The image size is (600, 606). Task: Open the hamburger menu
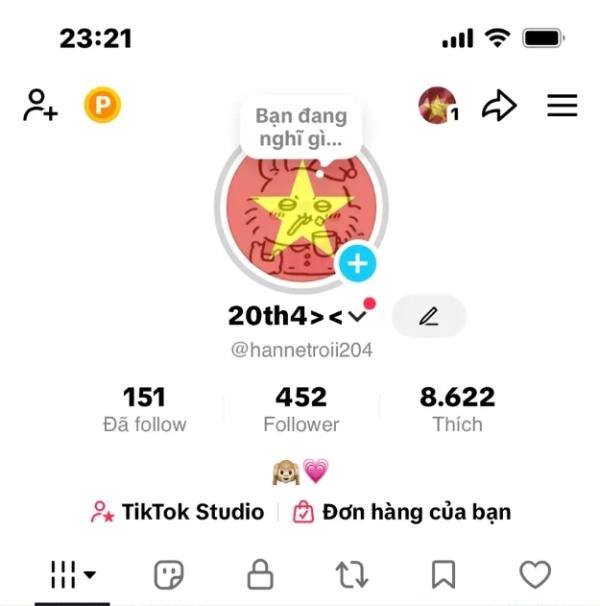562,105
